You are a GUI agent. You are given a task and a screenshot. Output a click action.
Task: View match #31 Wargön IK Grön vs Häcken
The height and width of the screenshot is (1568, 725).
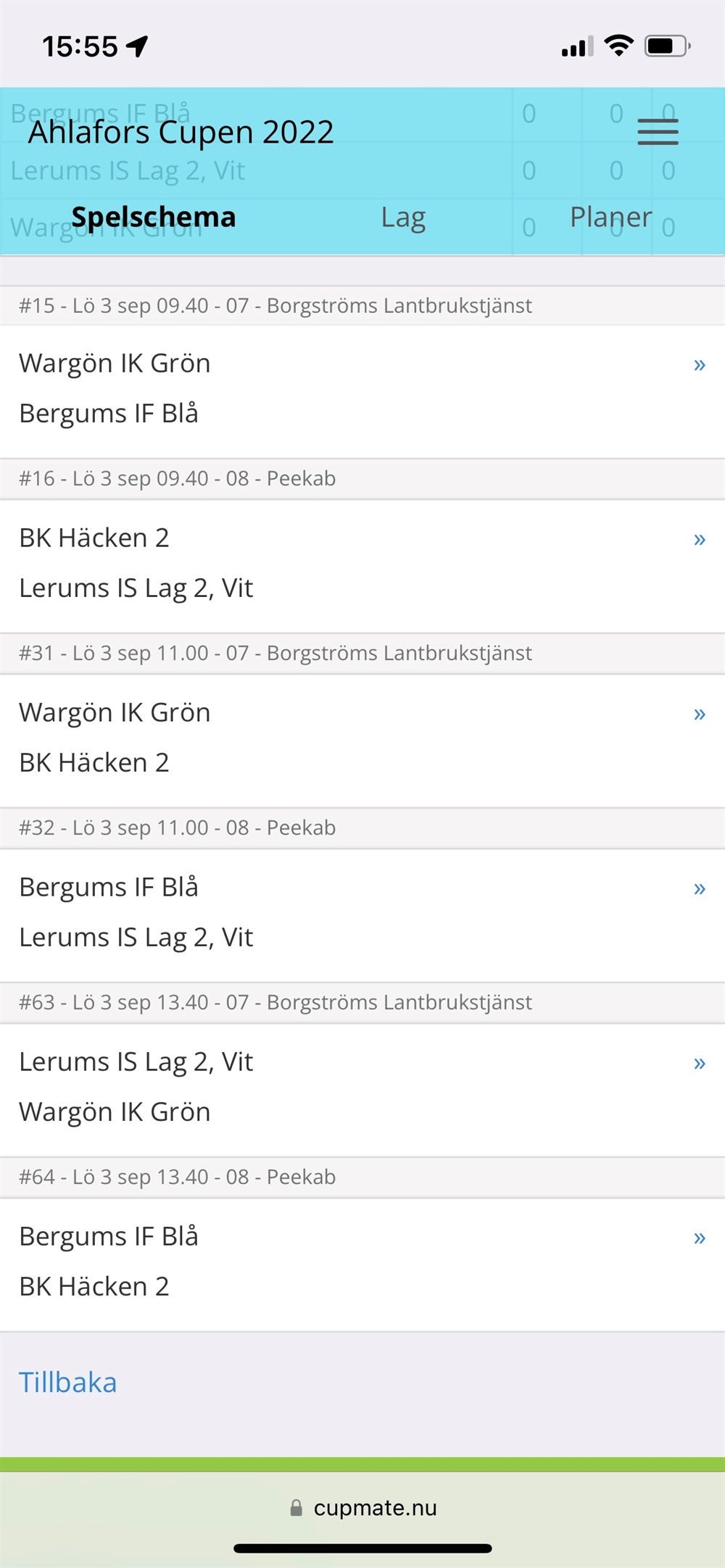point(362,741)
